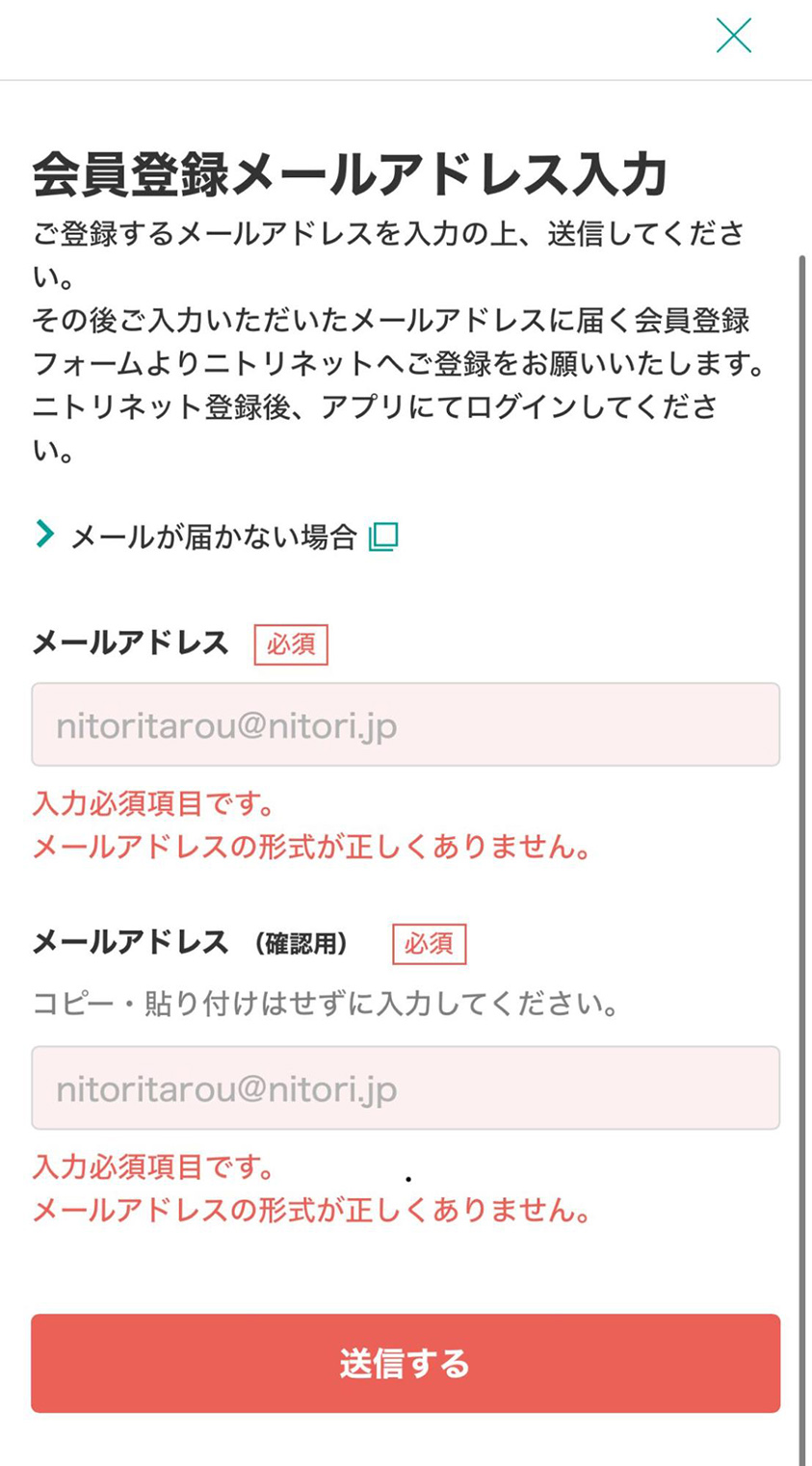Tap the 送信する button
The width and height of the screenshot is (812, 1466).
click(x=406, y=1363)
